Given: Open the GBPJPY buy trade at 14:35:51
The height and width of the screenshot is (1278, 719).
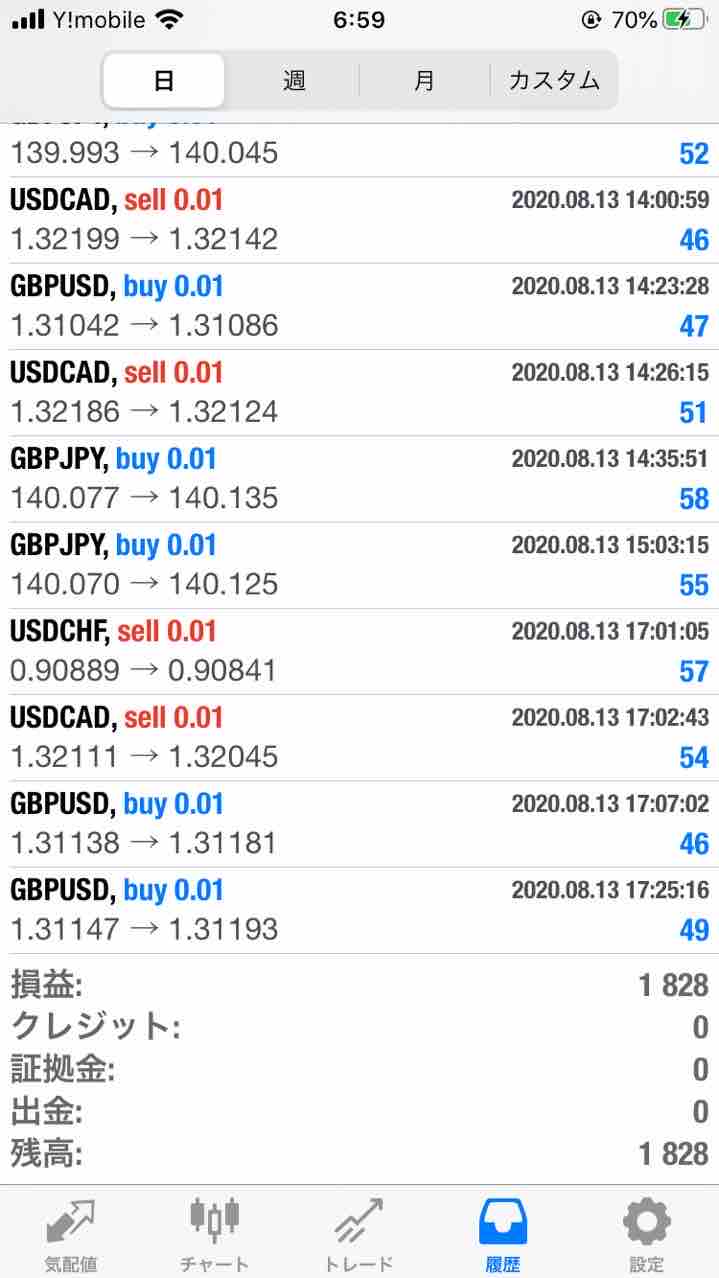Looking at the screenshot, I should point(359,478).
